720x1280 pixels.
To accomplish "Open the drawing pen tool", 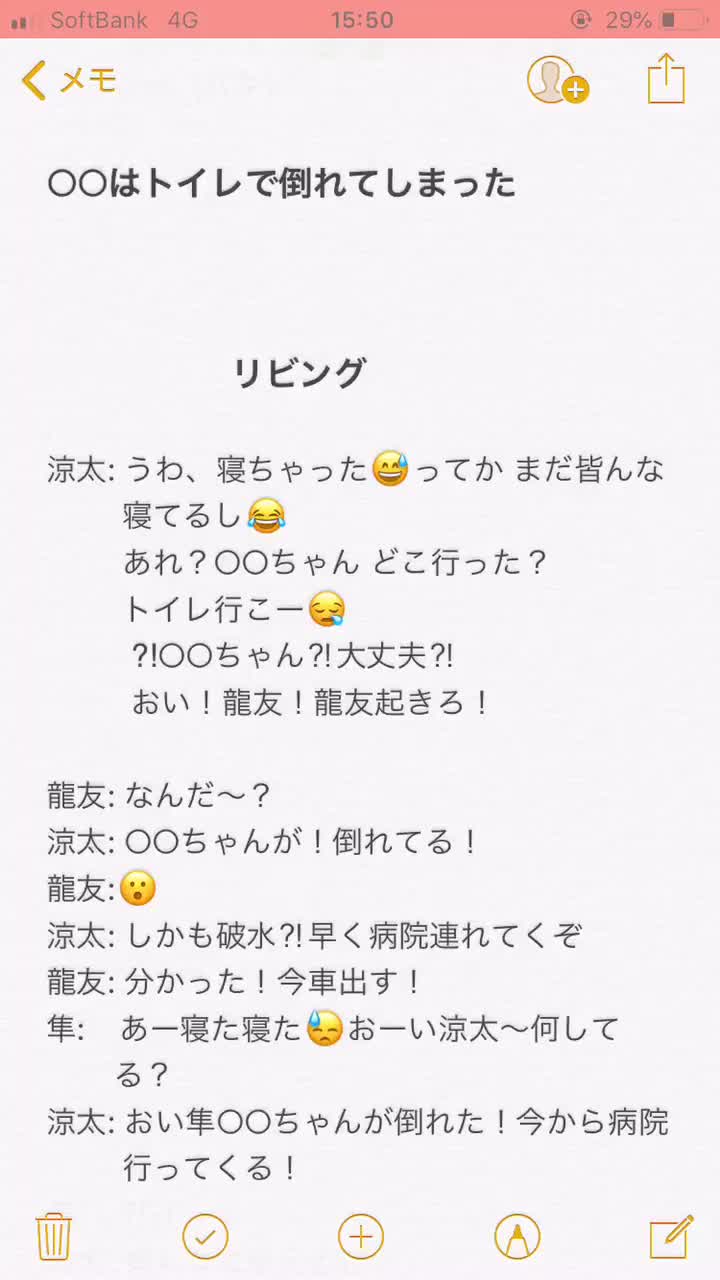I will (517, 1237).
